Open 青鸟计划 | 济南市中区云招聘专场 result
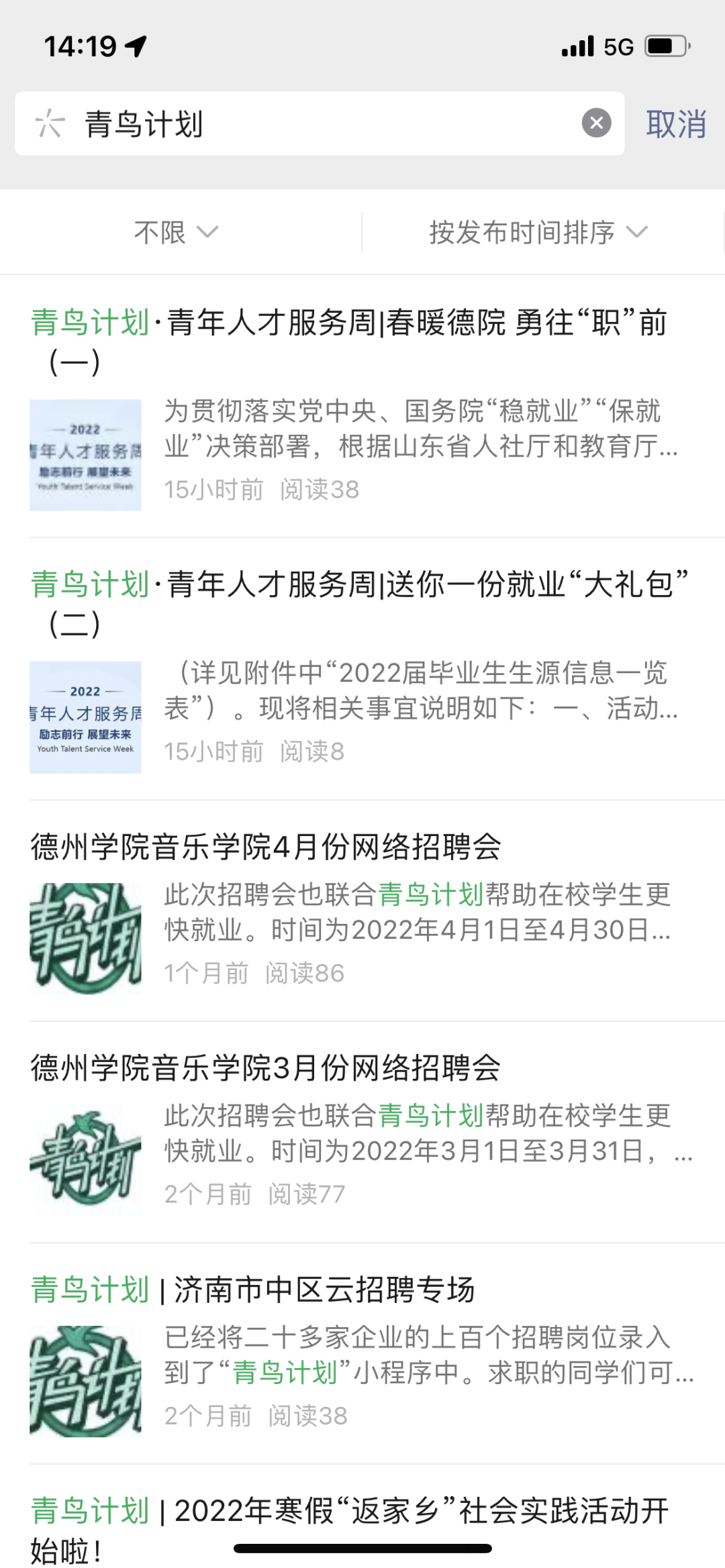This screenshot has width=725, height=1568. click(x=254, y=1290)
